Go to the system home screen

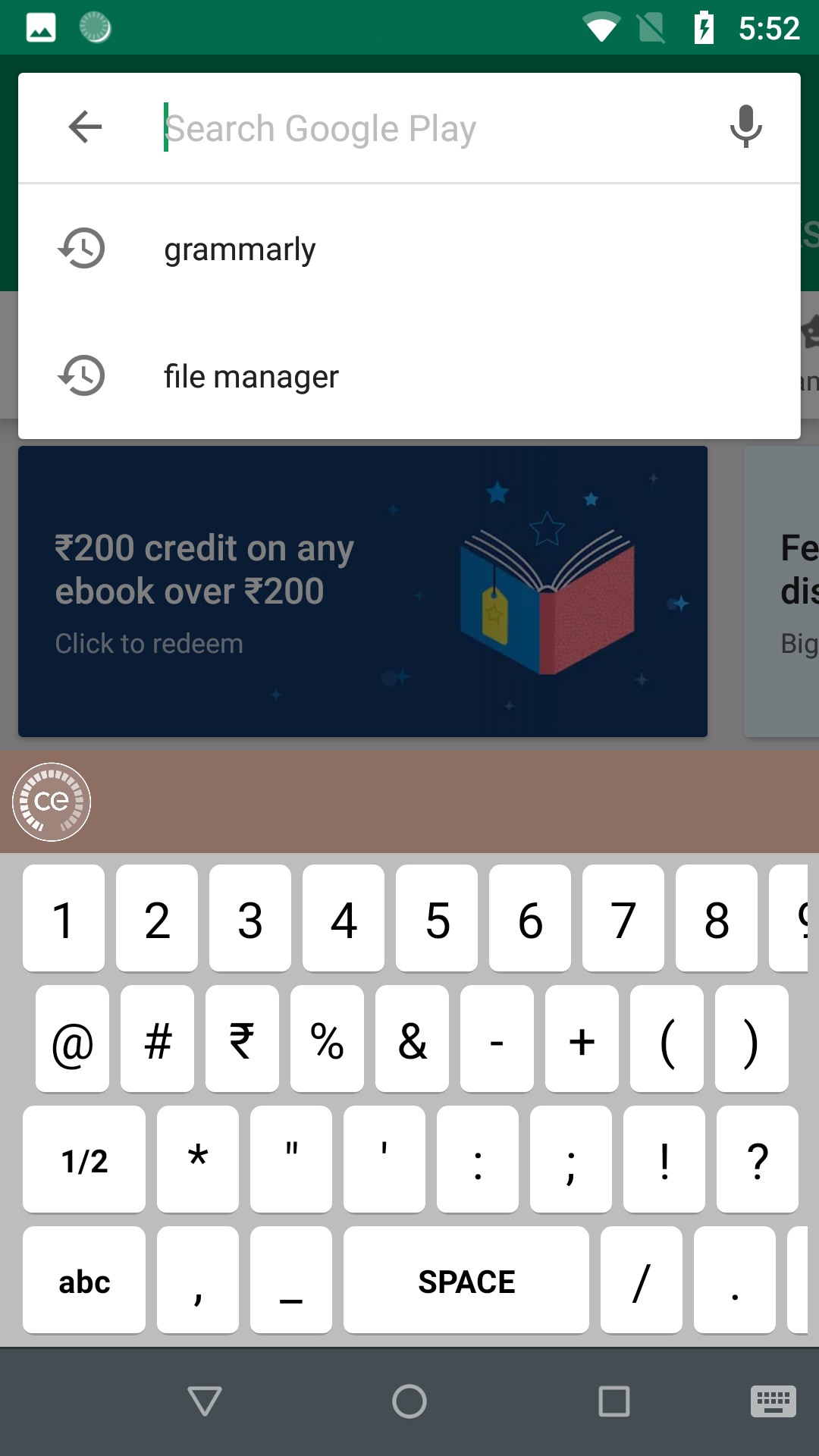409,1401
